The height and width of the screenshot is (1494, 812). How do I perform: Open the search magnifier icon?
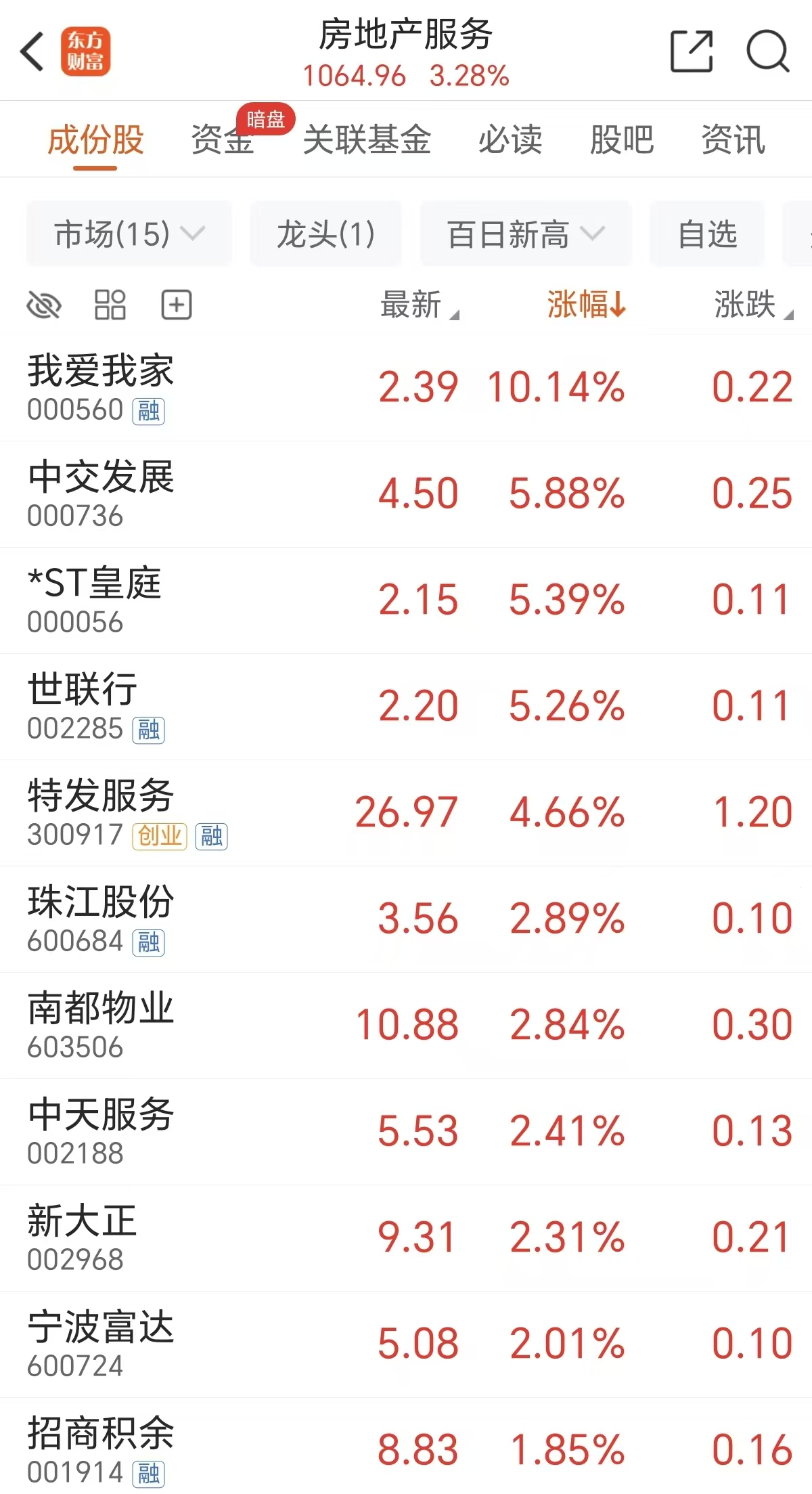point(768,51)
